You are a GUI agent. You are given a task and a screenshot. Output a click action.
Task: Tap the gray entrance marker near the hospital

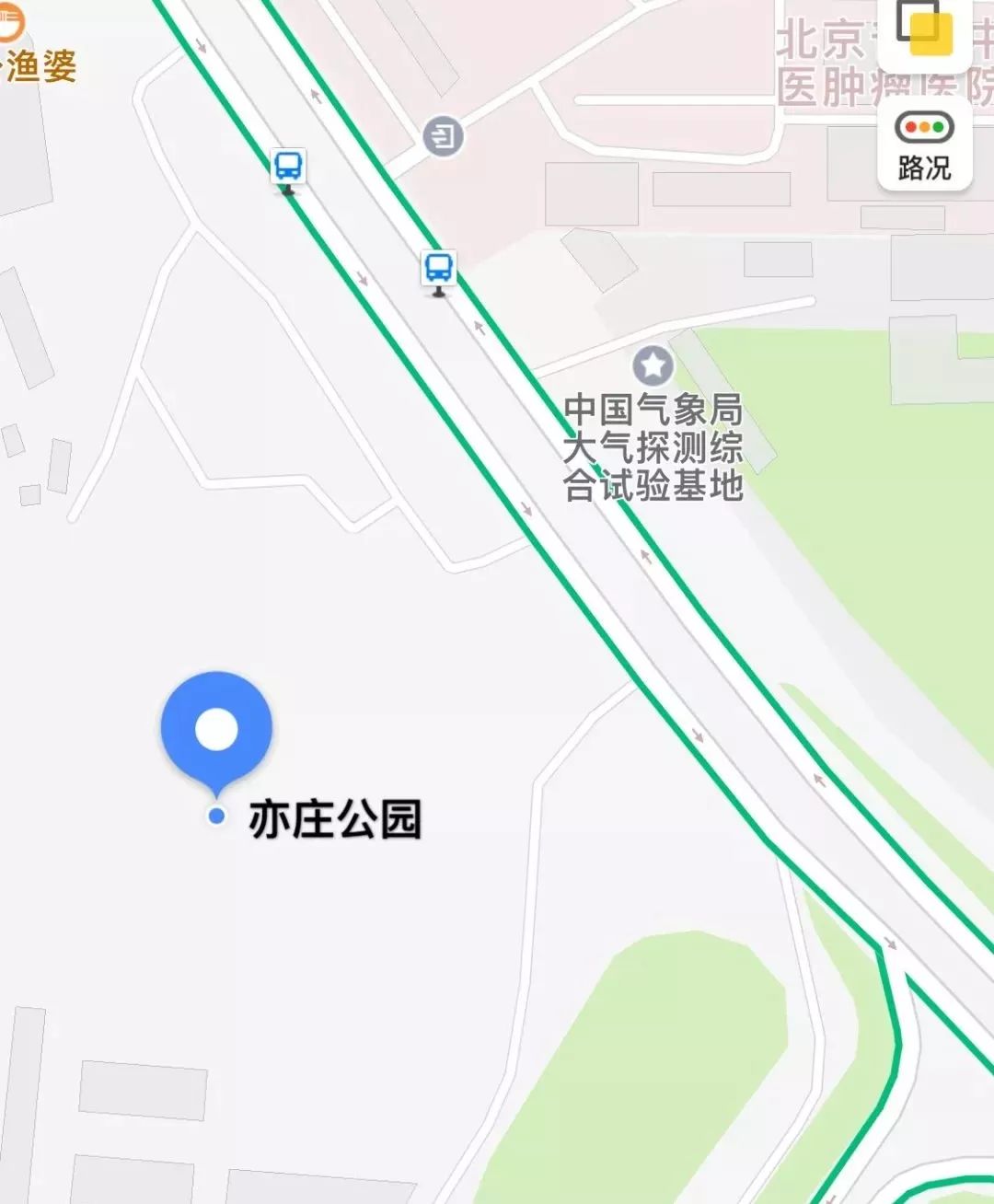coord(443,137)
